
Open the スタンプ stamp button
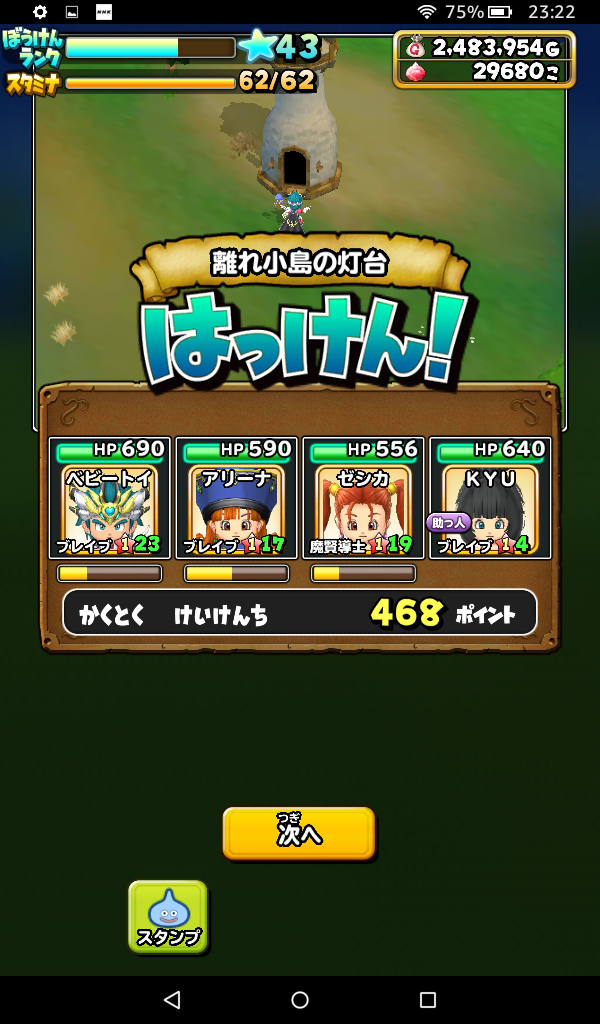point(168,916)
